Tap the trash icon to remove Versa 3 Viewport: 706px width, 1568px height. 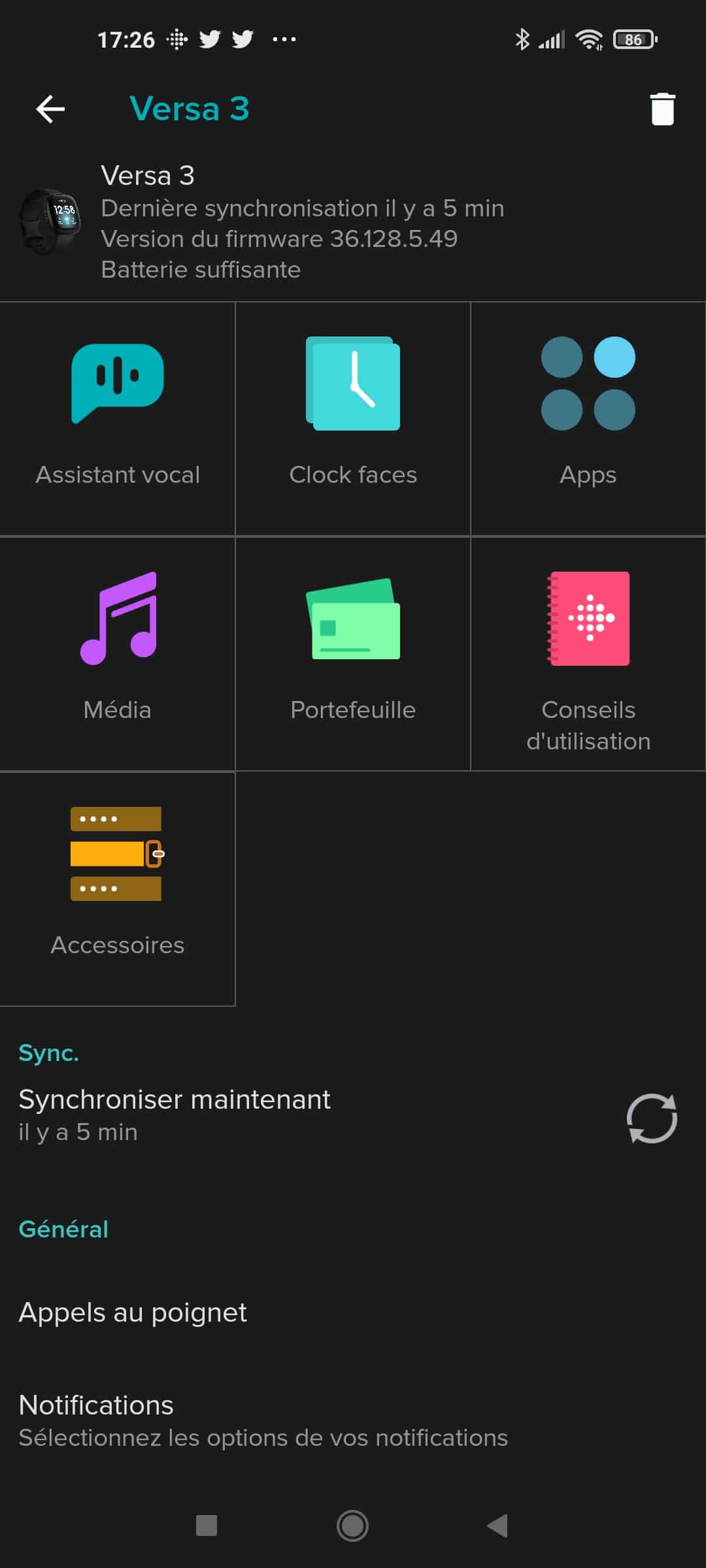662,108
